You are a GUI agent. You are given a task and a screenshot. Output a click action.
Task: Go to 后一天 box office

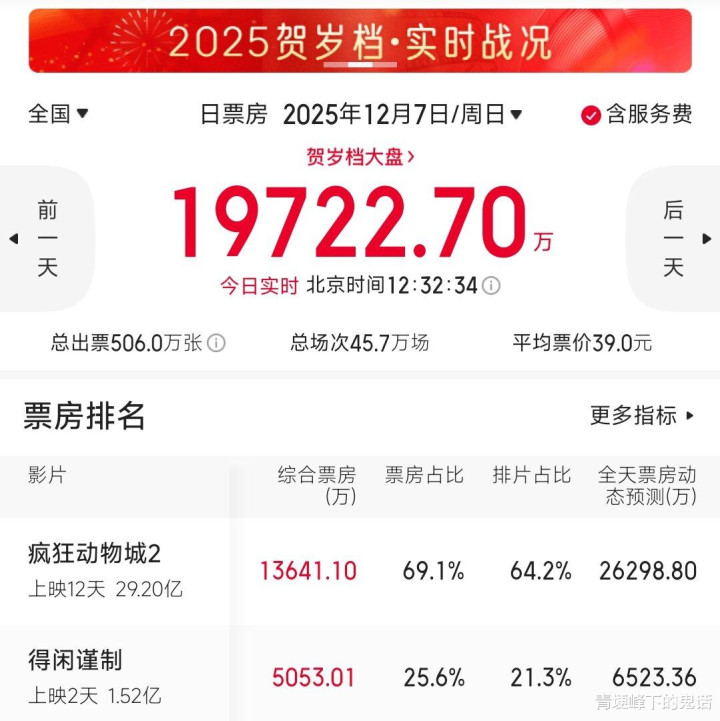[674, 239]
